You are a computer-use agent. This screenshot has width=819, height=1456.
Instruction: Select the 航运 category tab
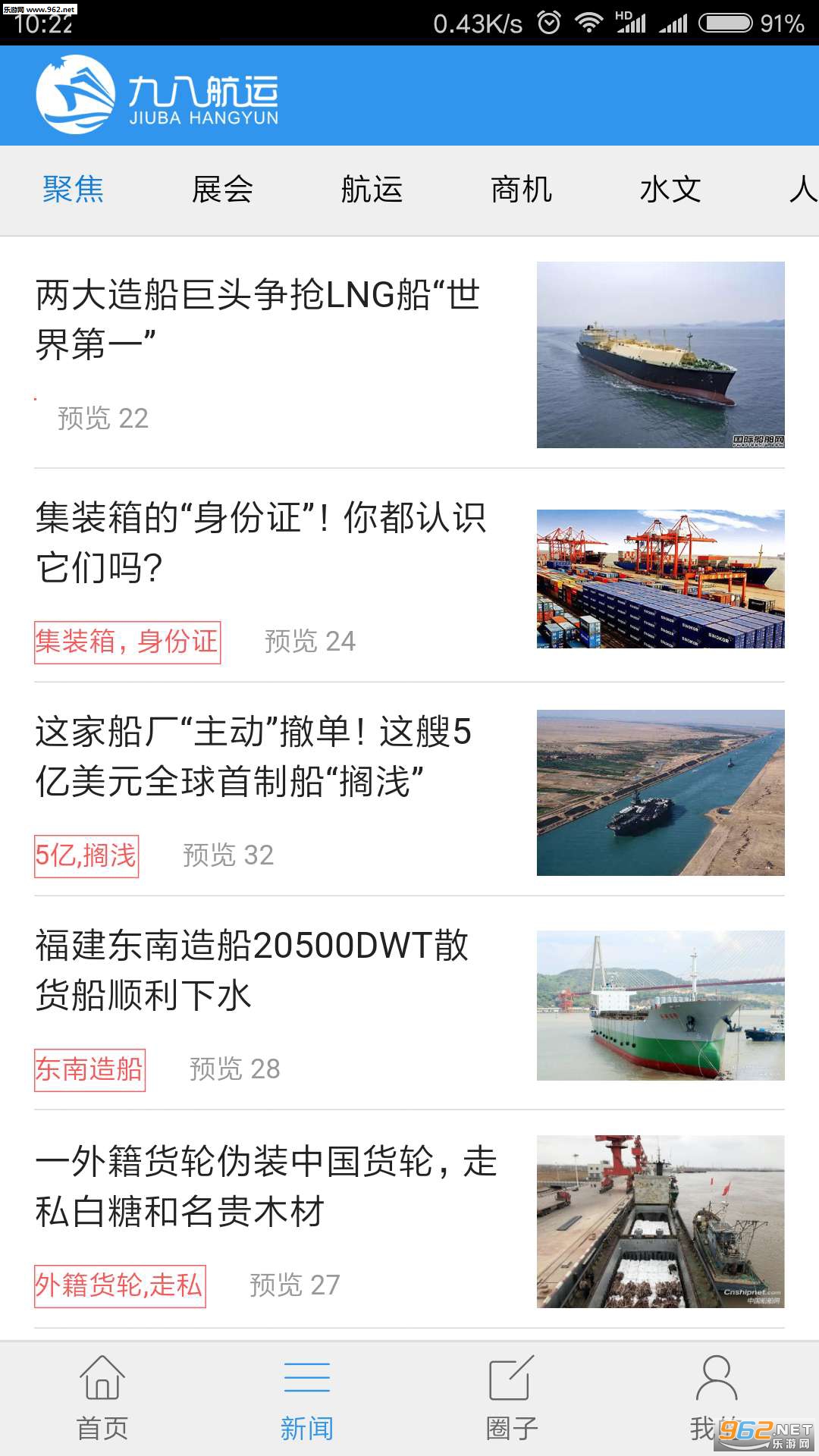[372, 190]
